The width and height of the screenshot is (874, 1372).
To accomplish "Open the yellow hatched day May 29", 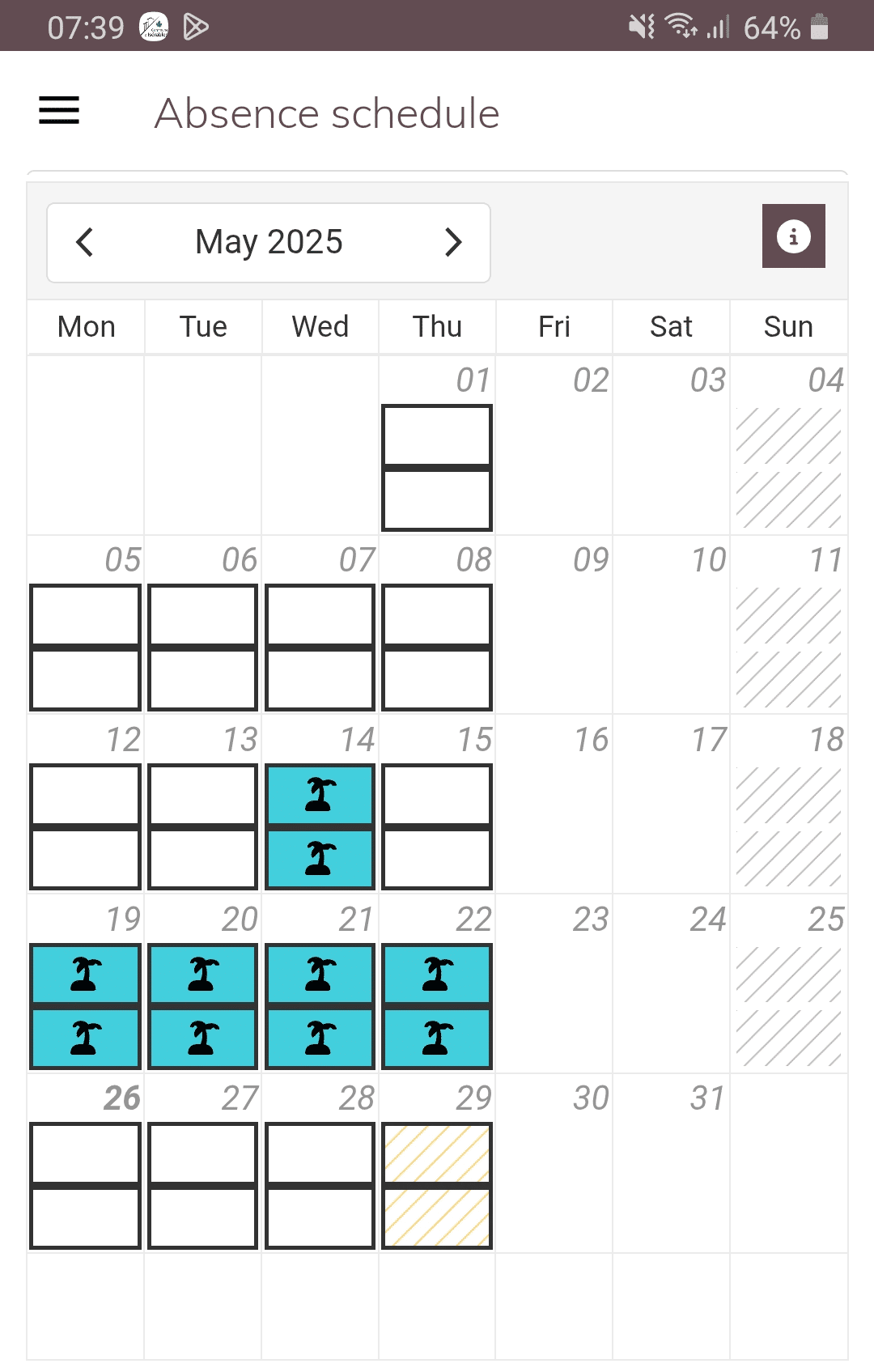I will 437,1185.
